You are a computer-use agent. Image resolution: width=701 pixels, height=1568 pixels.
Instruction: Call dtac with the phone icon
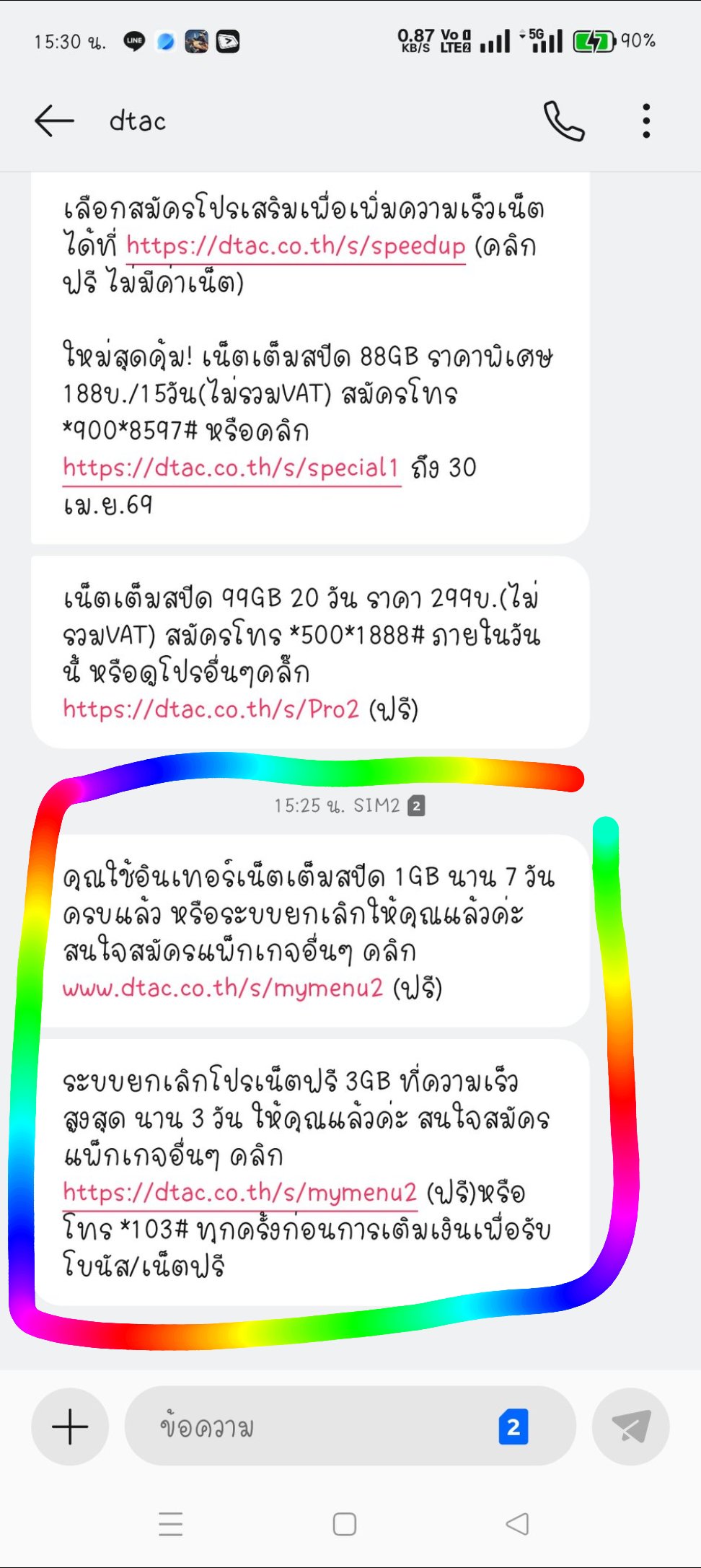pyautogui.click(x=564, y=121)
